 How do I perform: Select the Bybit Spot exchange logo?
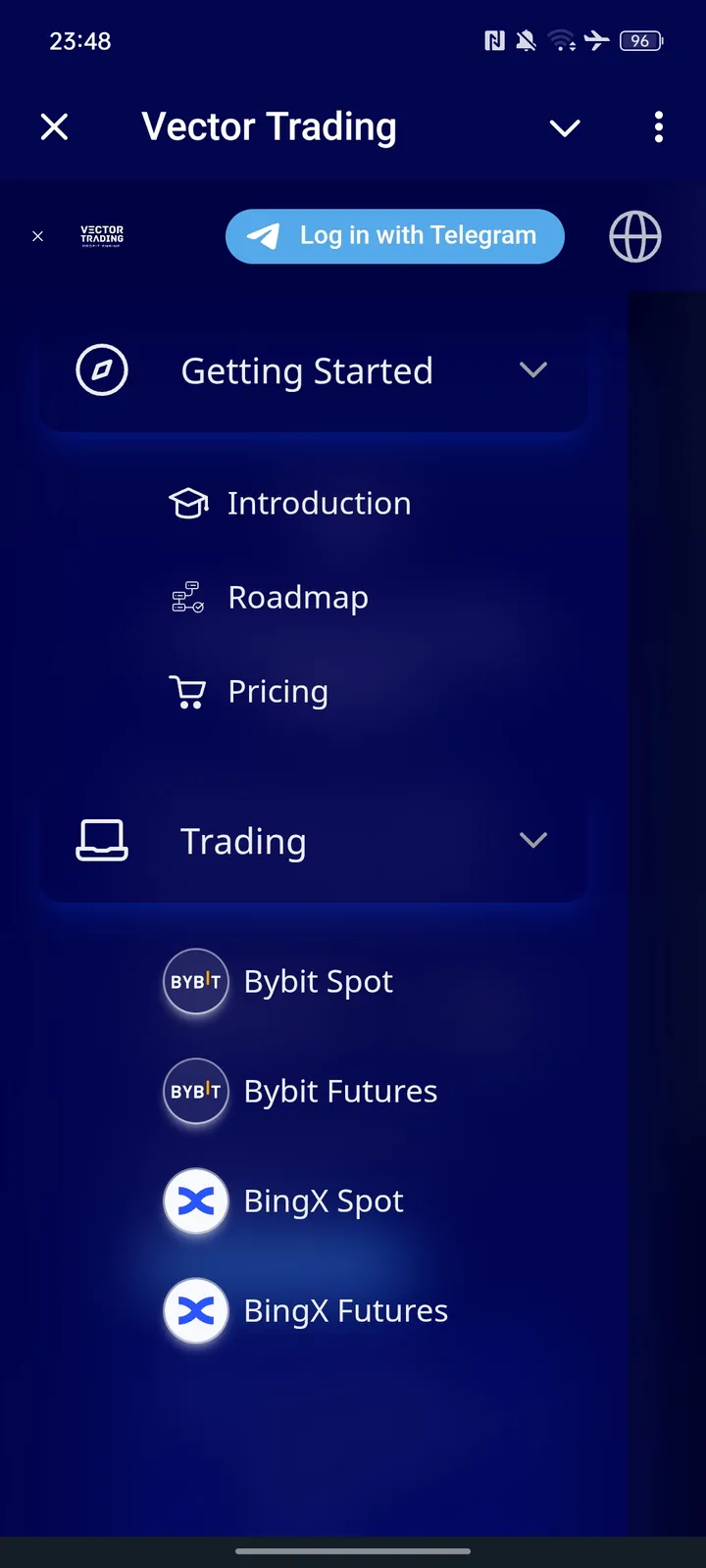[x=196, y=981]
